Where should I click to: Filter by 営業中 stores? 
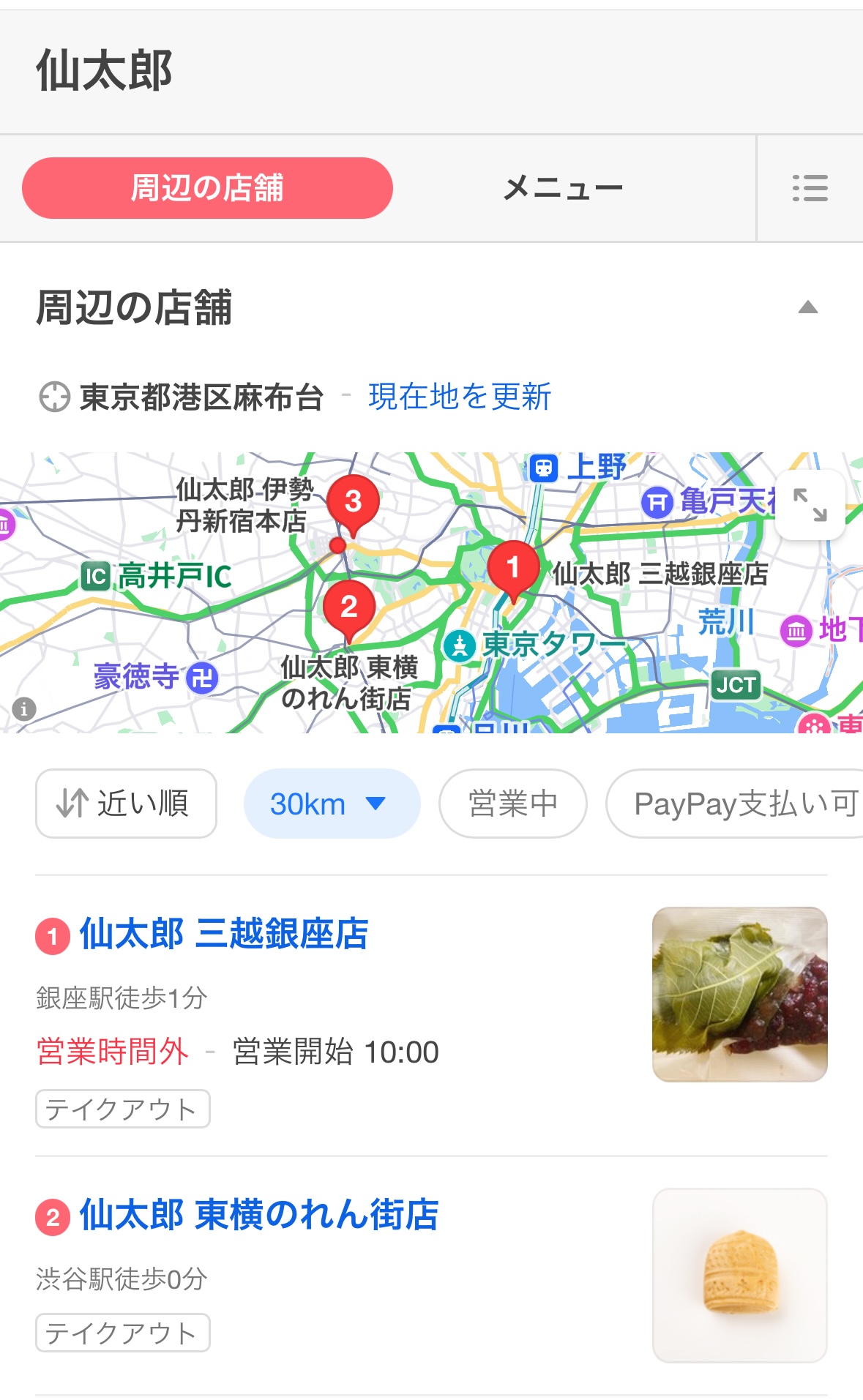click(x=512, y=804)
